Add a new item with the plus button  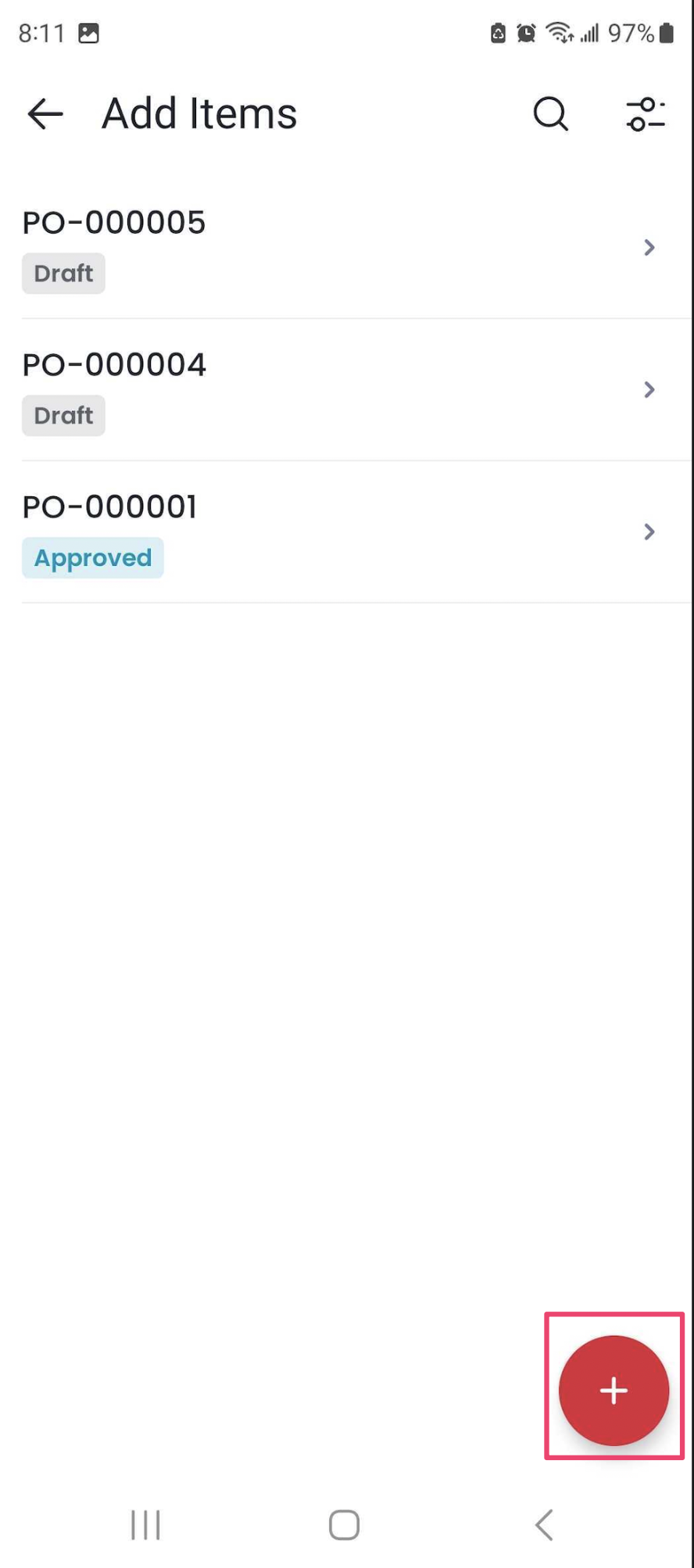(614, 1391)
